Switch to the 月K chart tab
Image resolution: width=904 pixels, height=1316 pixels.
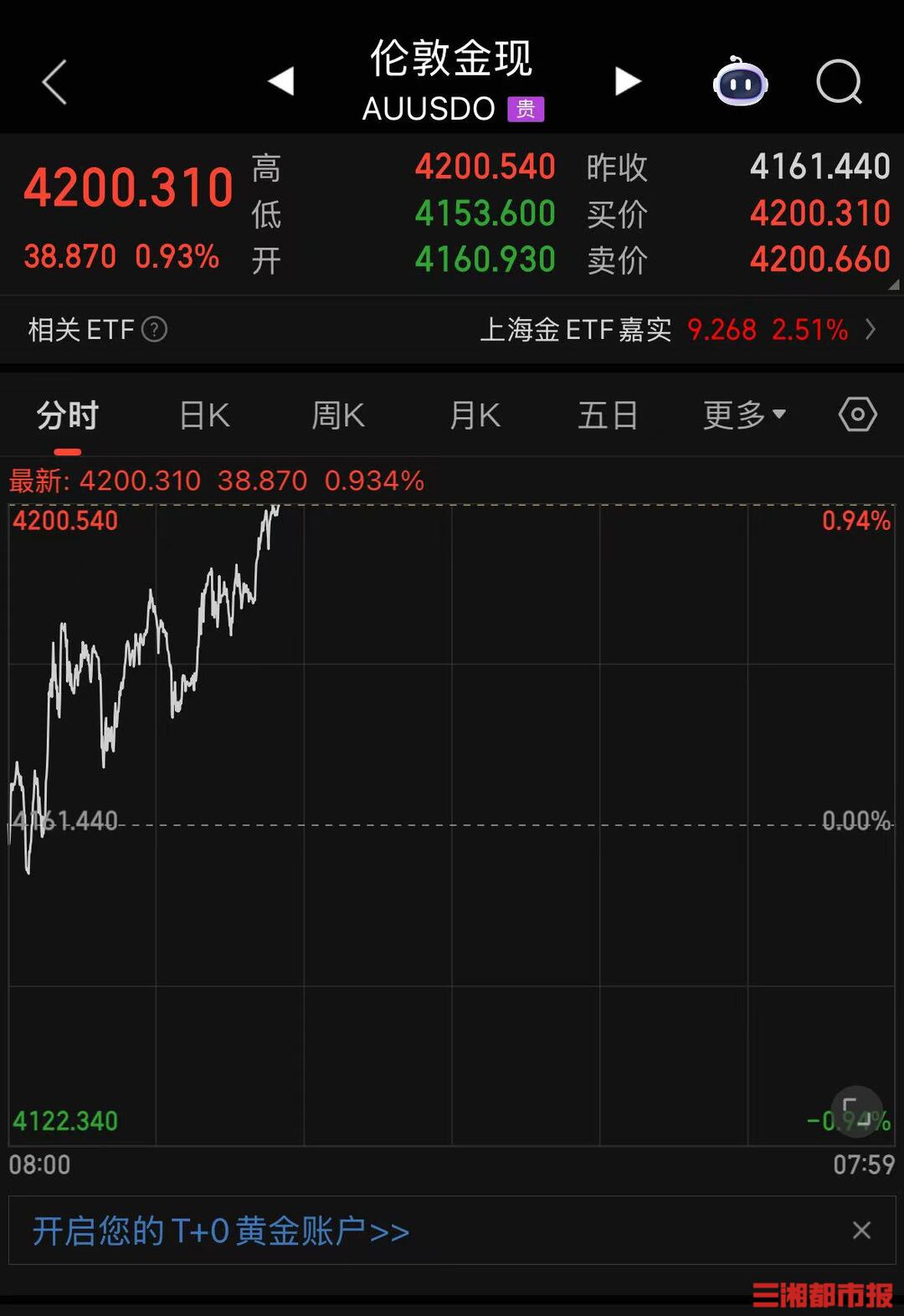[x=475, y=415]
